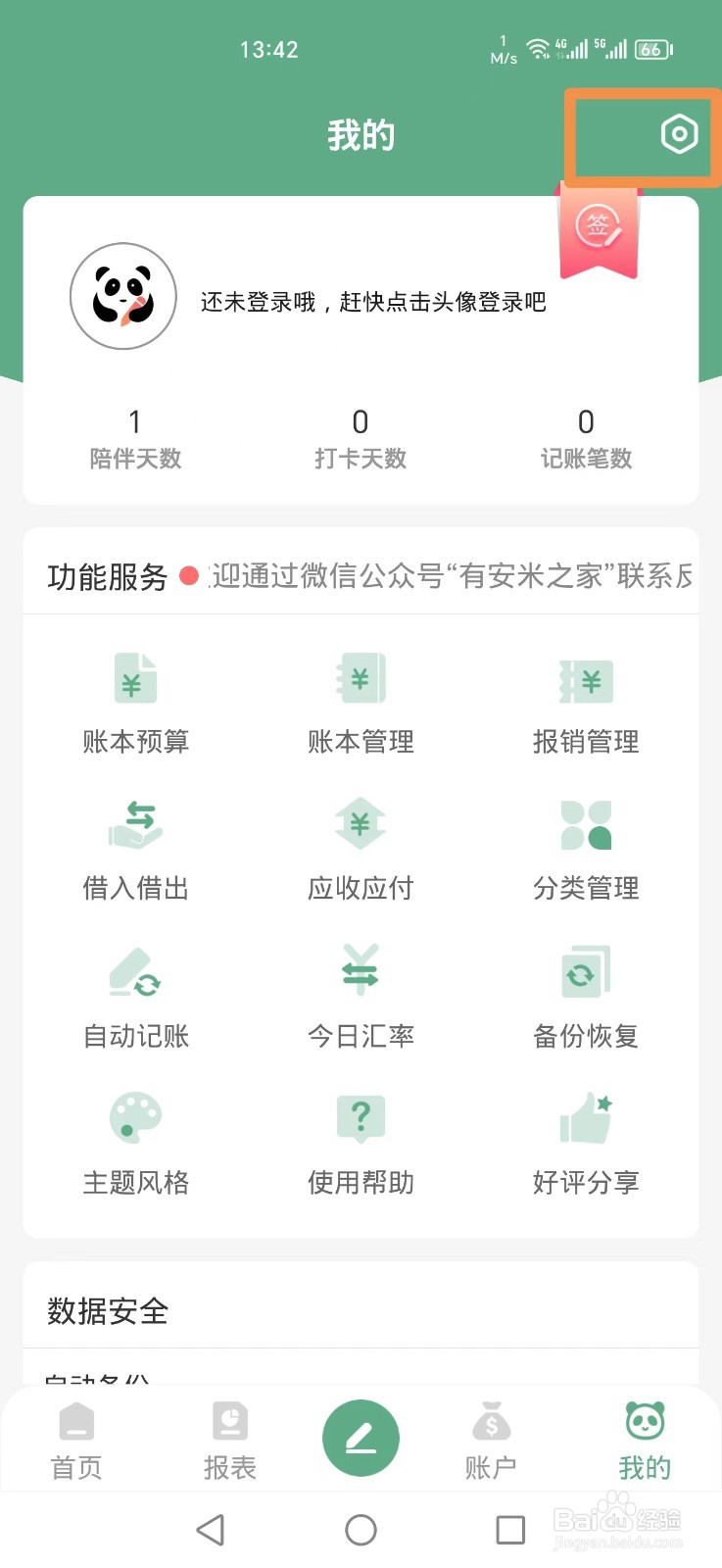Open the settings gear icon

click(679, 134)
